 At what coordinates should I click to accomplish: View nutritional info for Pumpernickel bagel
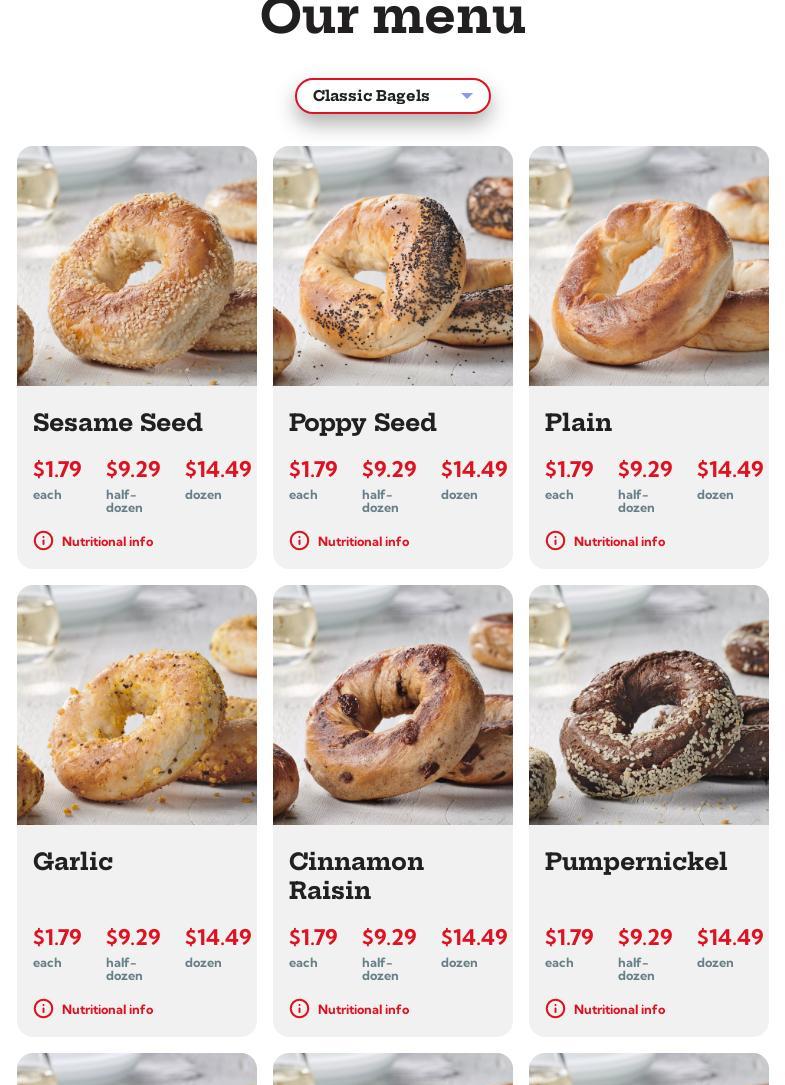coord(606,1009)
